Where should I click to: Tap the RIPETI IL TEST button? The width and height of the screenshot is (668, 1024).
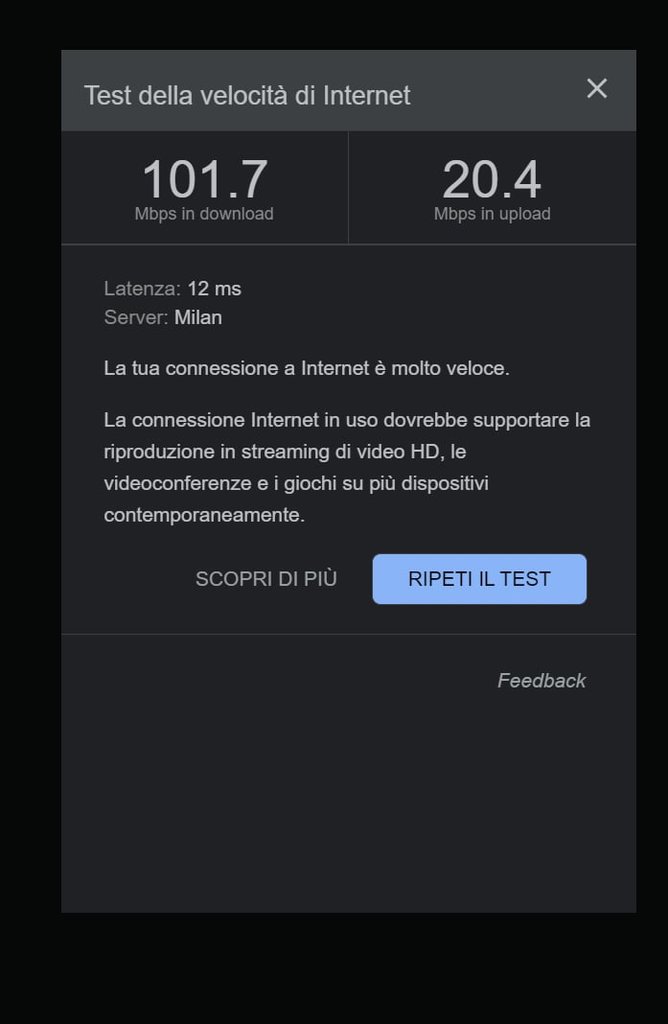pyautogui.click(x=479, y=579)
